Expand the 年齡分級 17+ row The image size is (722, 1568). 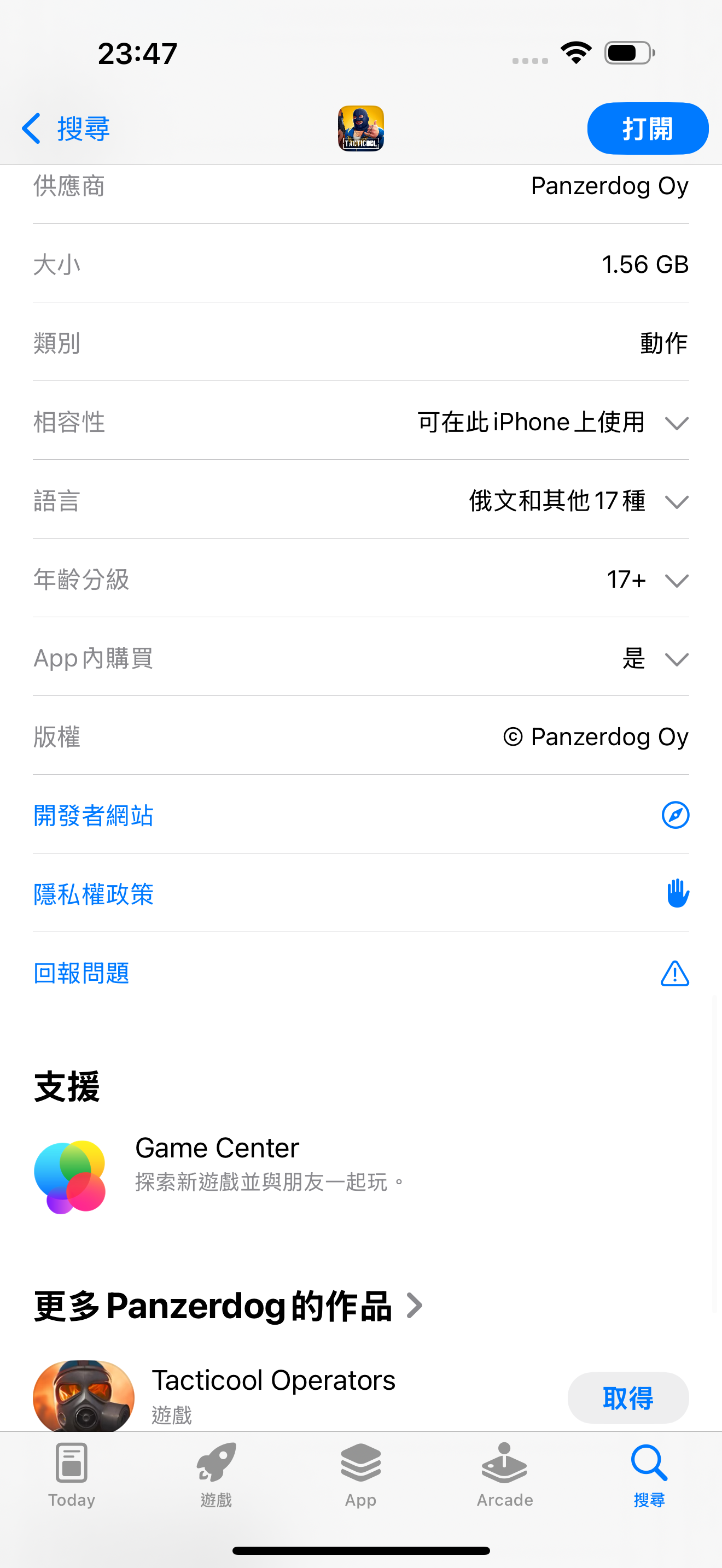tap(677, 580)
